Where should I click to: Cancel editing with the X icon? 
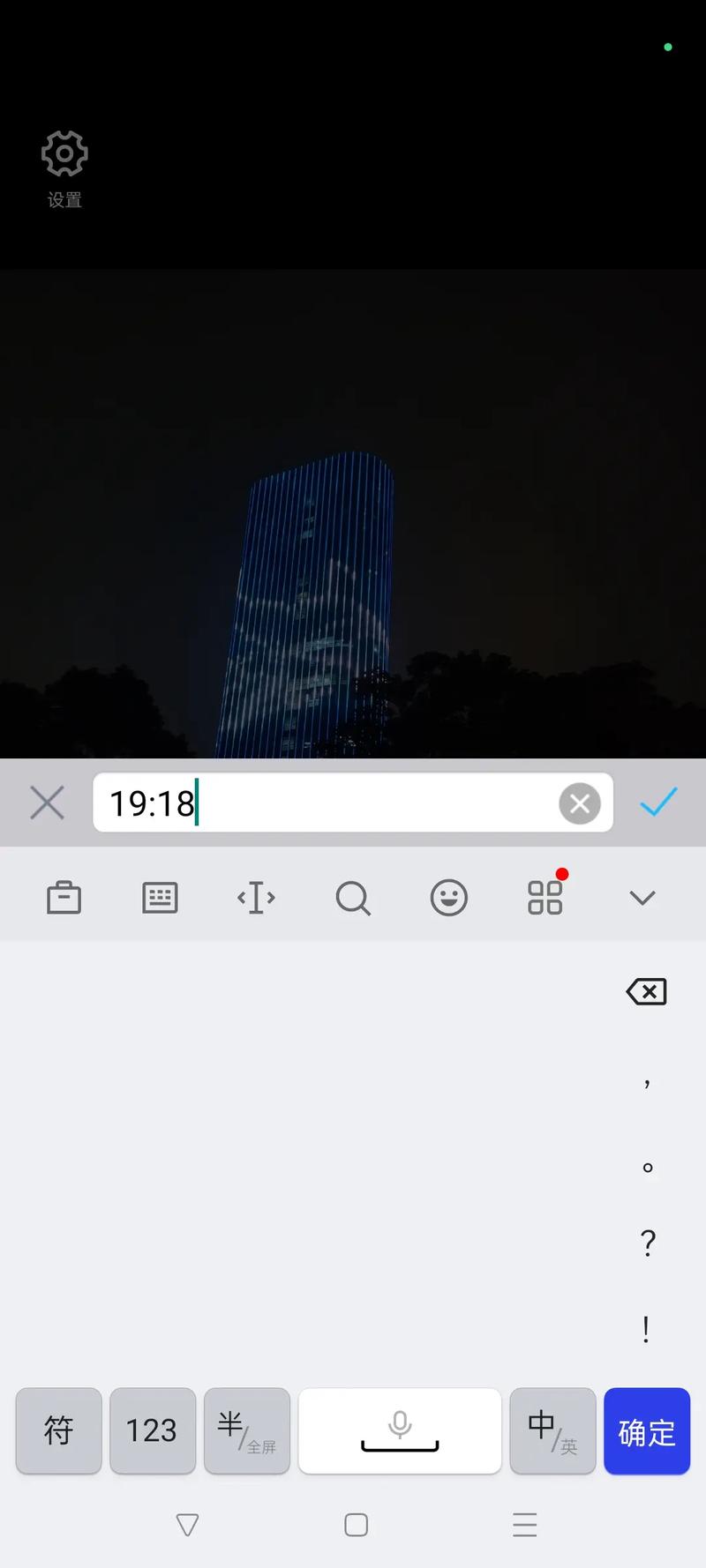[47, 803]
